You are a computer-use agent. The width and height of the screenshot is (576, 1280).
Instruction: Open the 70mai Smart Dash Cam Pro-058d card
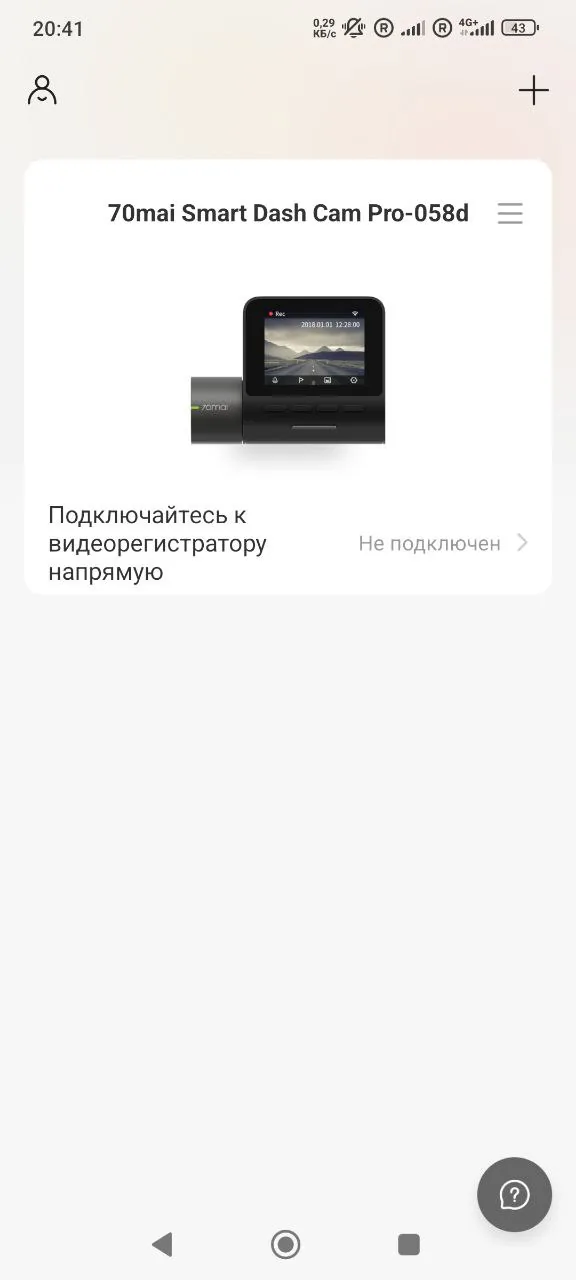click(288, 377)
